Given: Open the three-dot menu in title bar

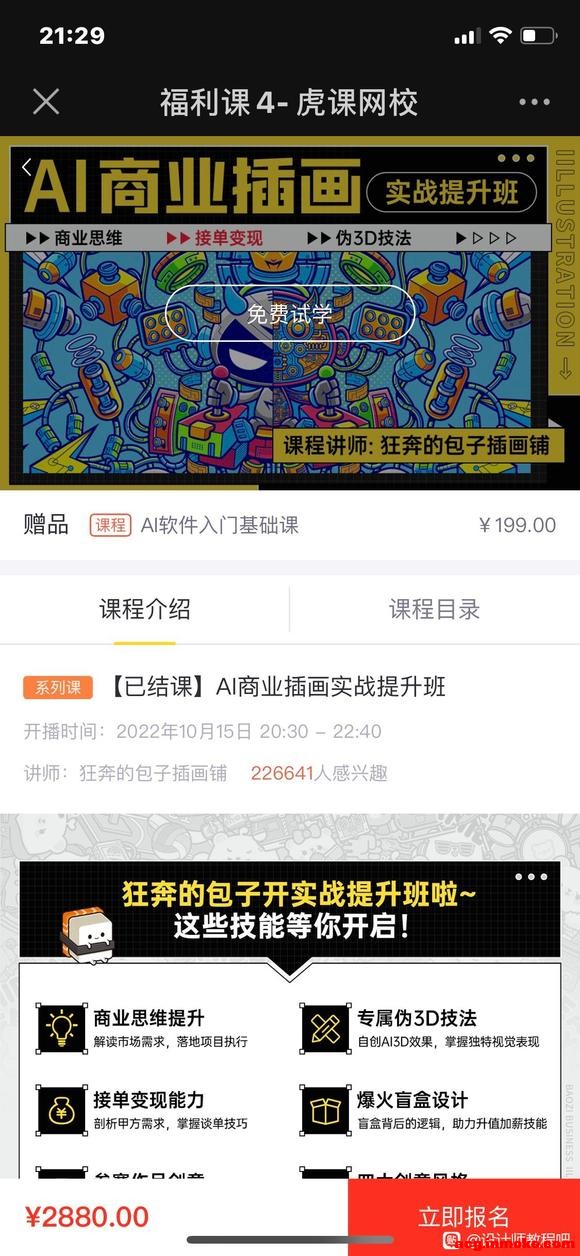Looking at the screenshot, I should (534, 102).
